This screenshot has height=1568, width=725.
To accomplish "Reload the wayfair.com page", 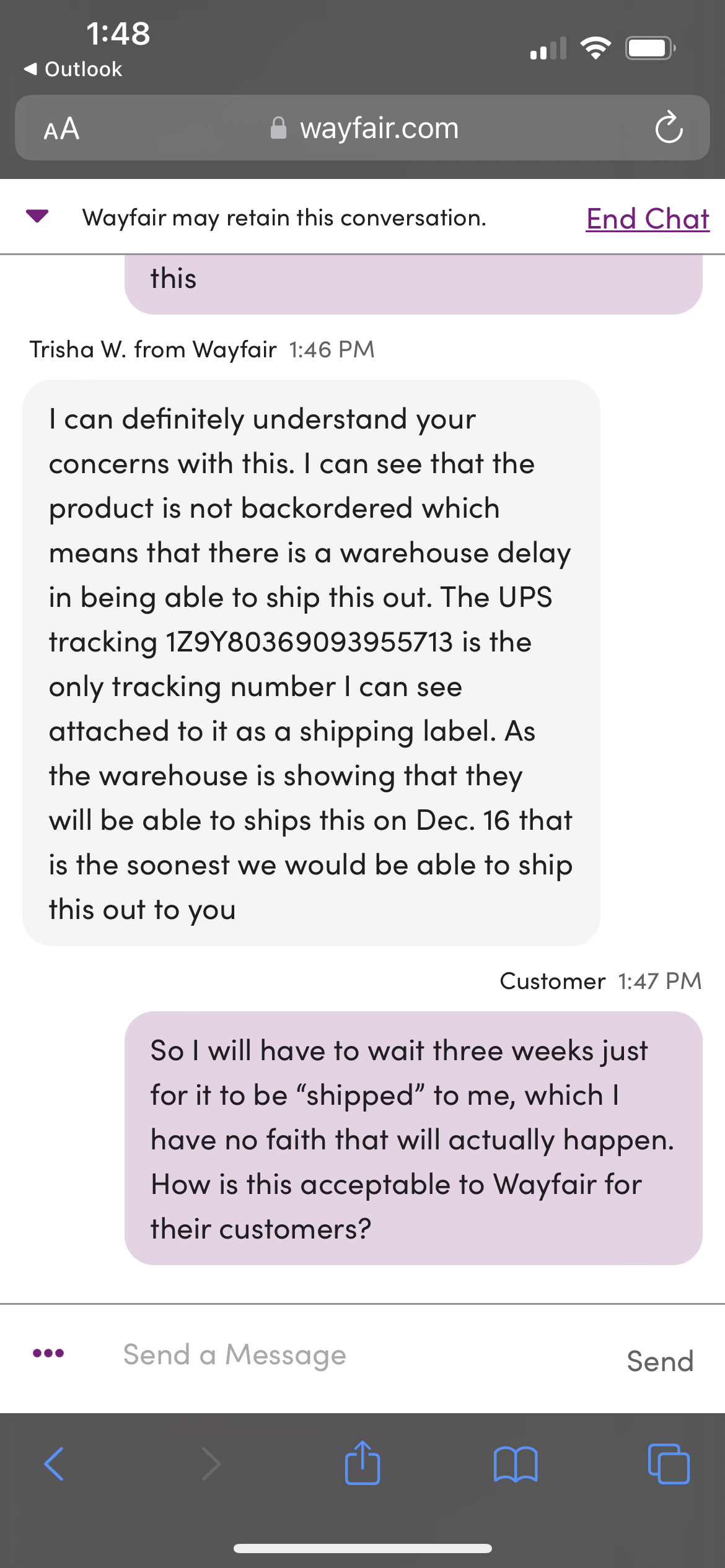I will (x=669, y=128).
